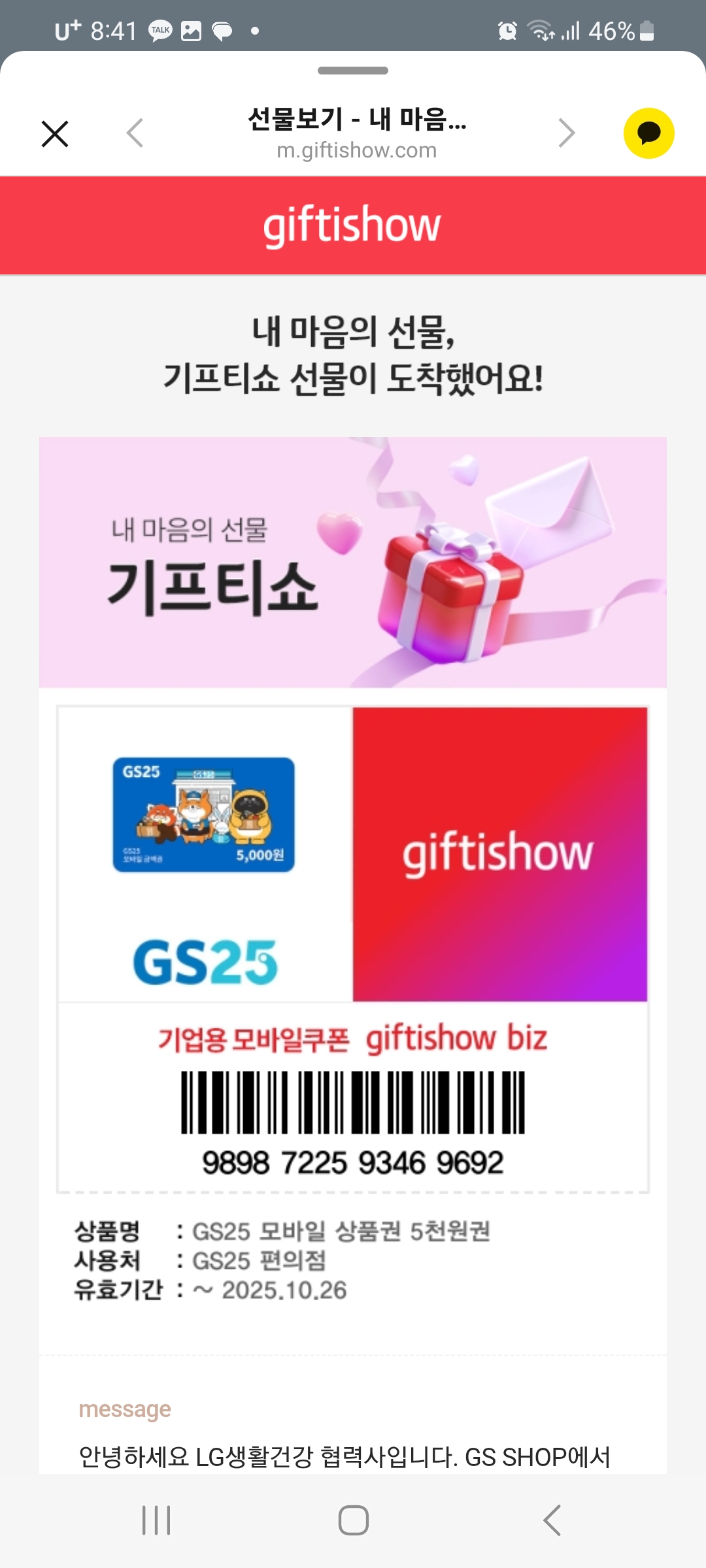706x1568 pixels.
Task: Open the yellow KakaoTalk chat button
Action: tap(648, 133)
